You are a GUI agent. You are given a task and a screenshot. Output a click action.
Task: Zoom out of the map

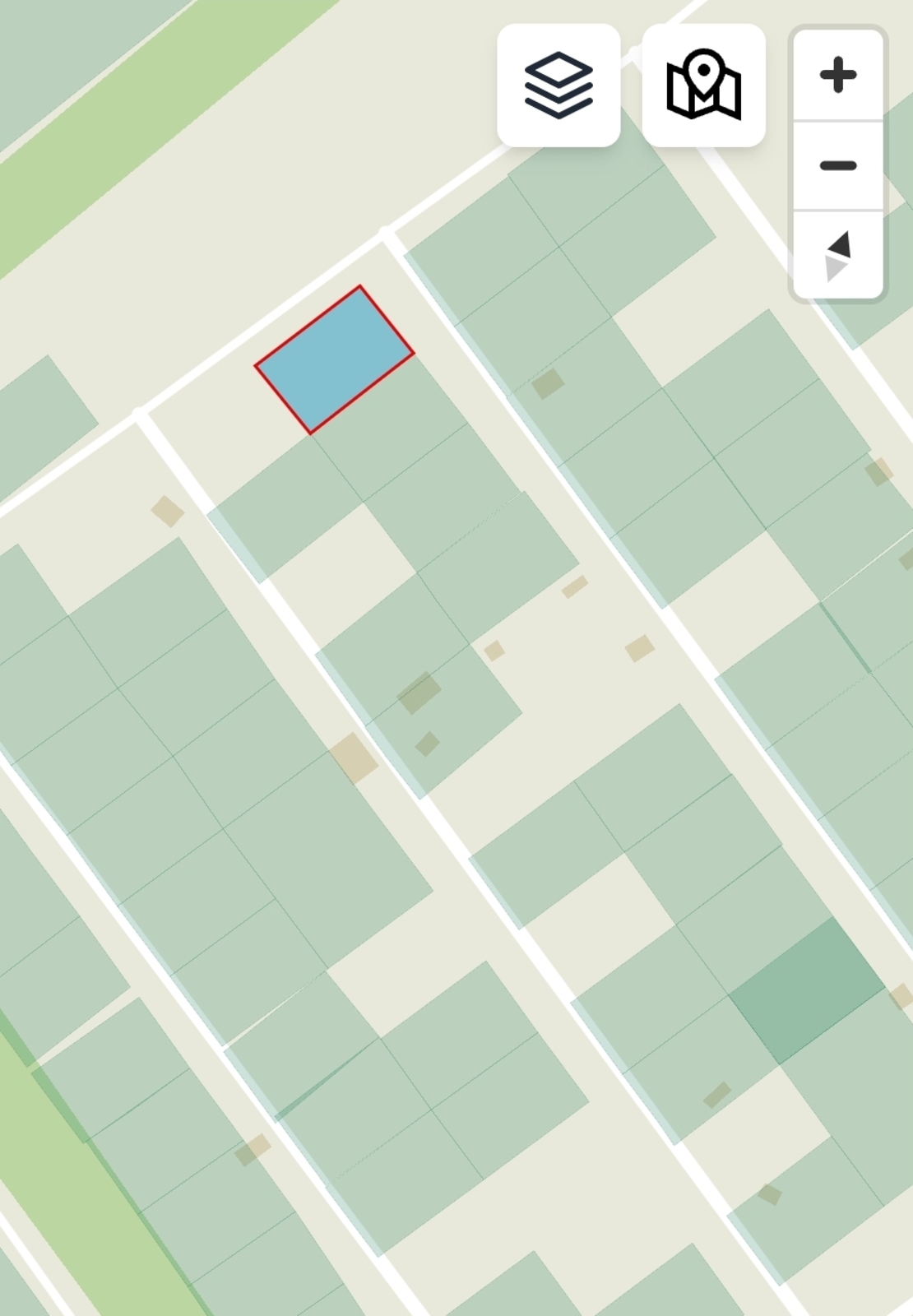pos(837,166)
